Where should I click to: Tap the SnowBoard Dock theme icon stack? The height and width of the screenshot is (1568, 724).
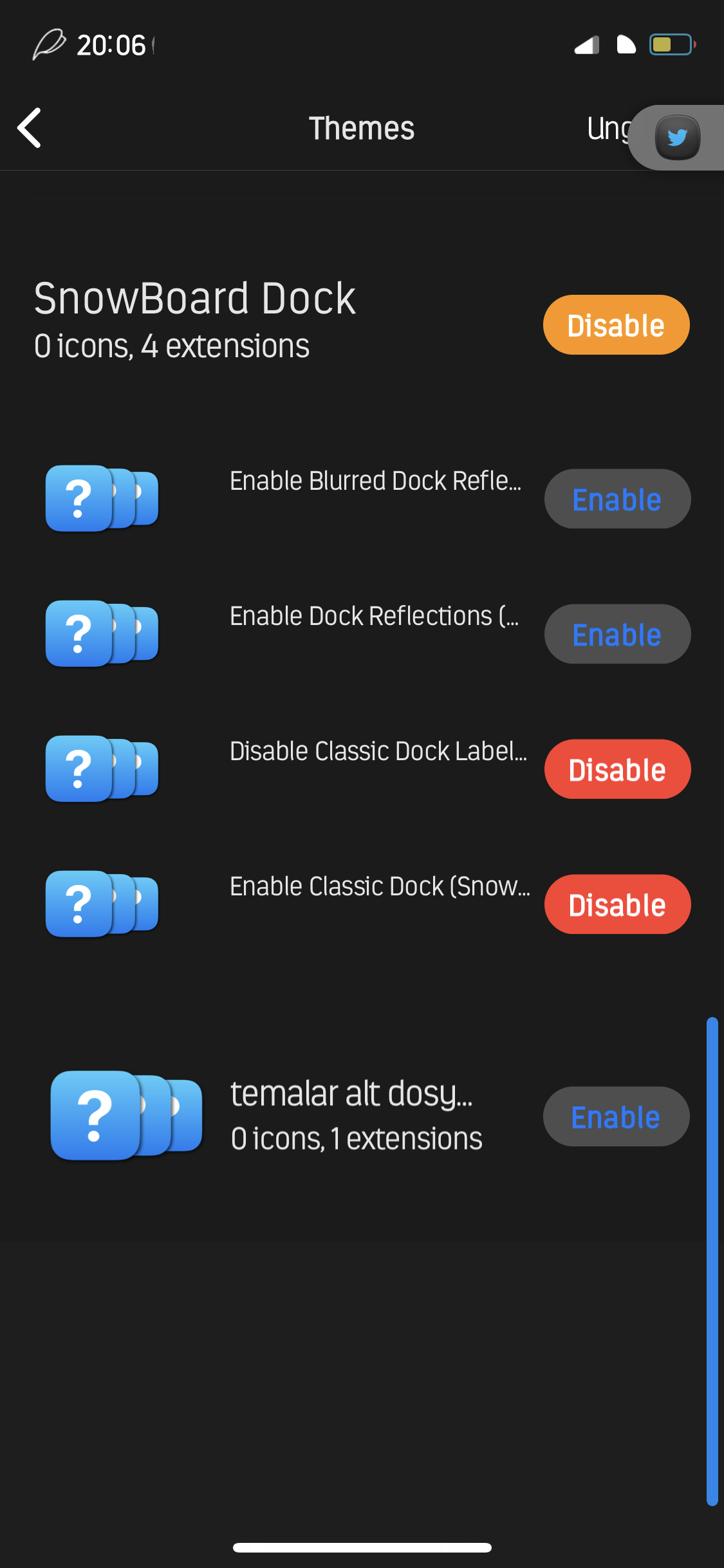point(193,297)
